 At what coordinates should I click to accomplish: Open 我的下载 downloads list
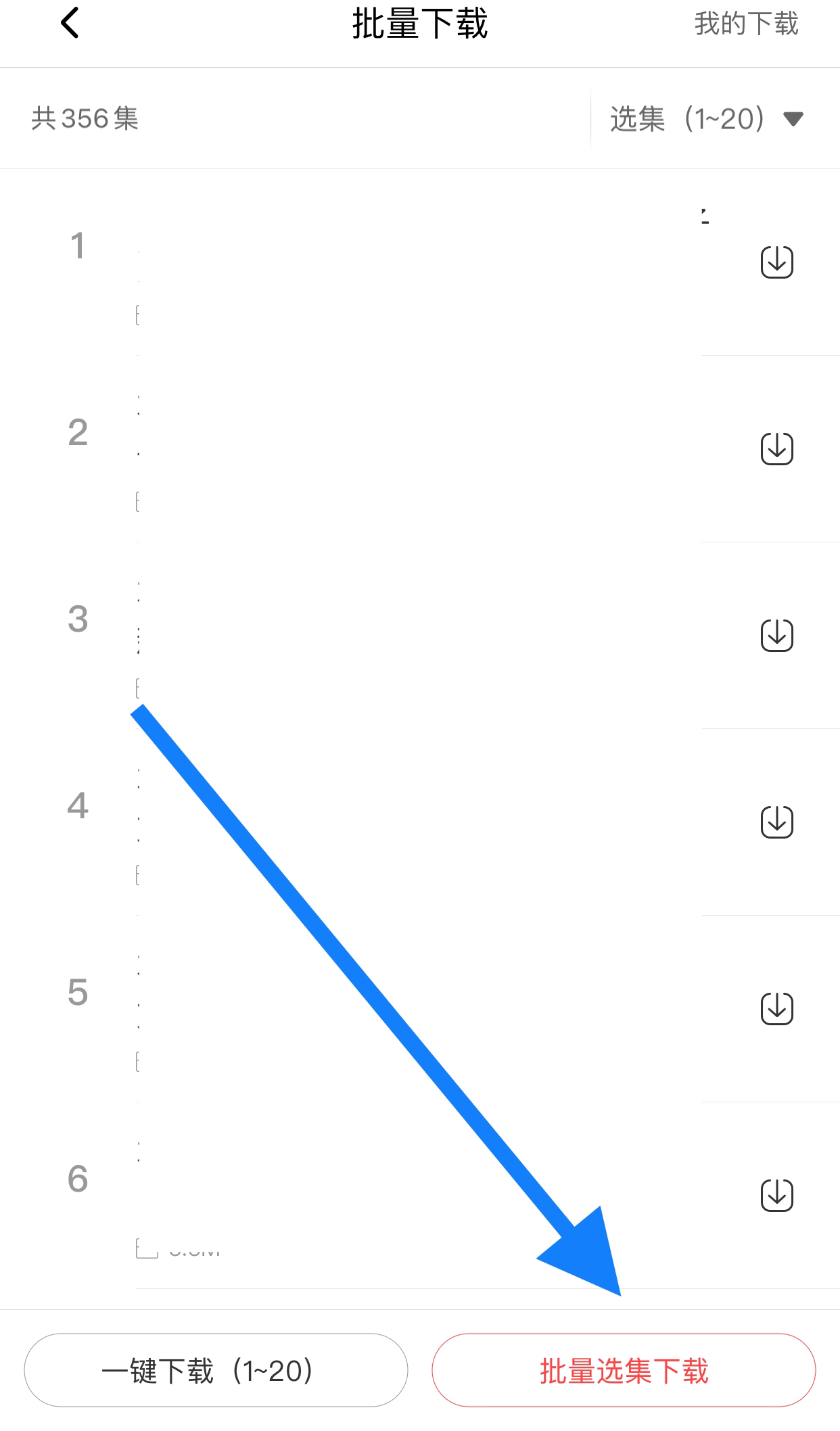click(x=746, y=24)
